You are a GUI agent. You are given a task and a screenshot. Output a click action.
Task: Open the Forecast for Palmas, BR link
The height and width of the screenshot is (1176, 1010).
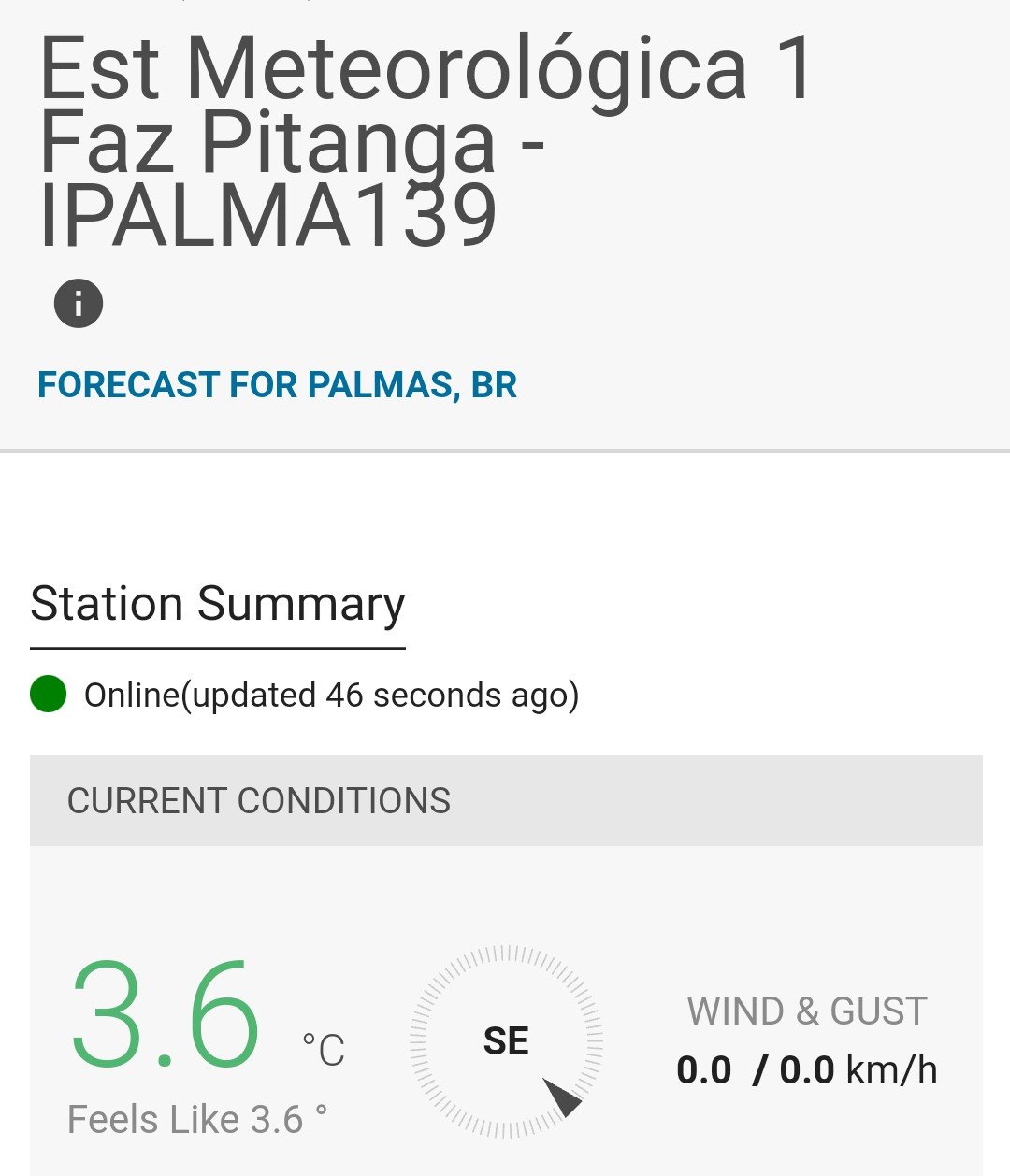tap(277, 385)
